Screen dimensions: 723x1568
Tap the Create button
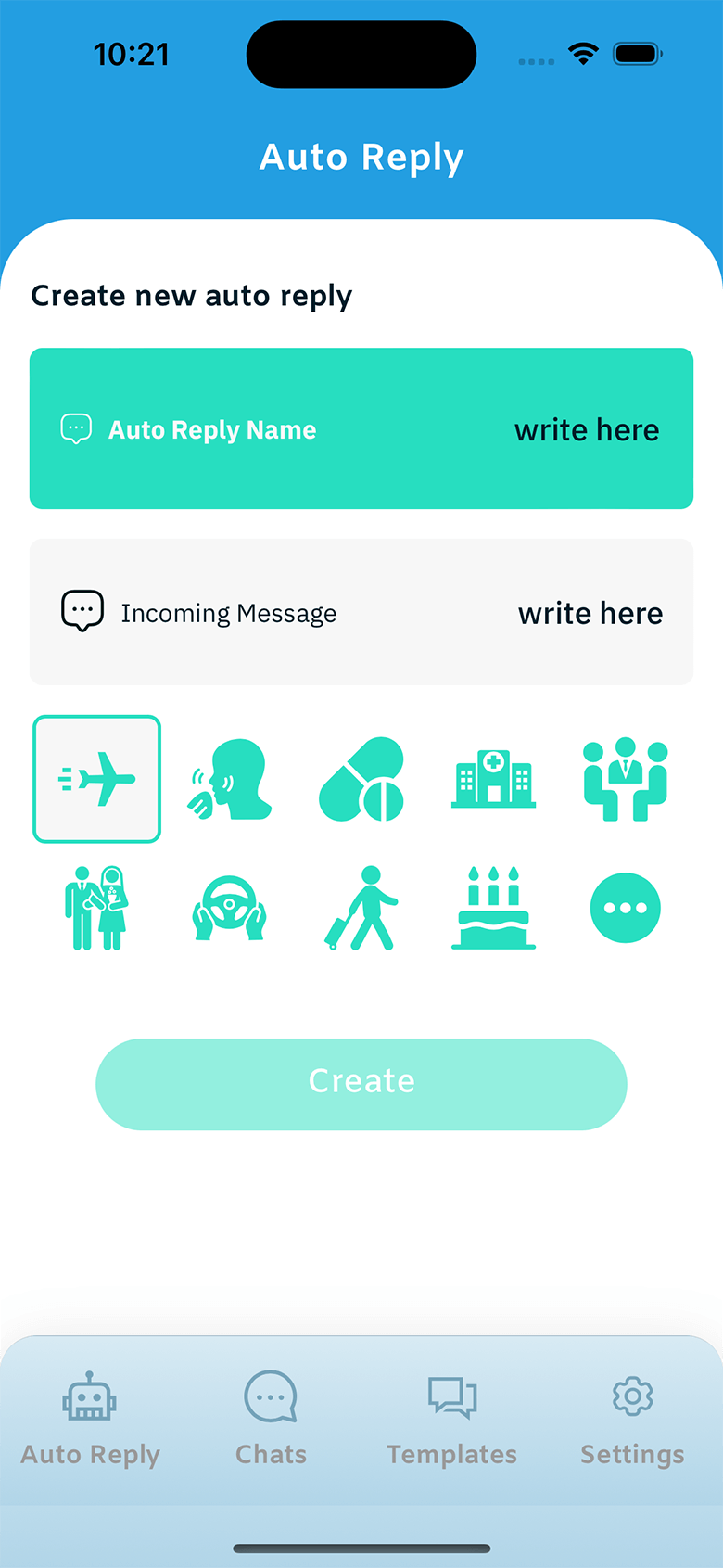coord(361,1084)
